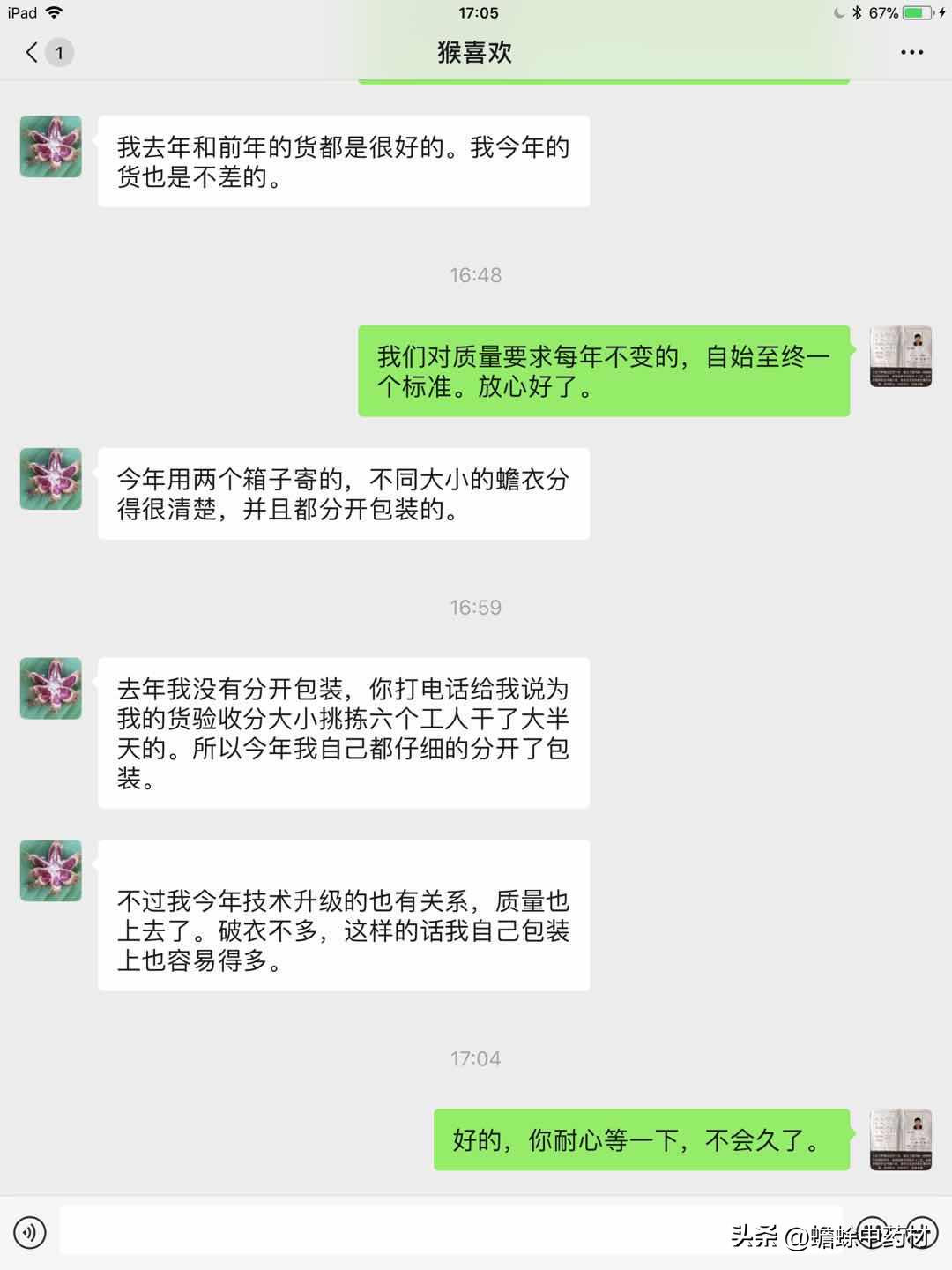
Task: Go back to the chat list
Action: click(33, 52)
